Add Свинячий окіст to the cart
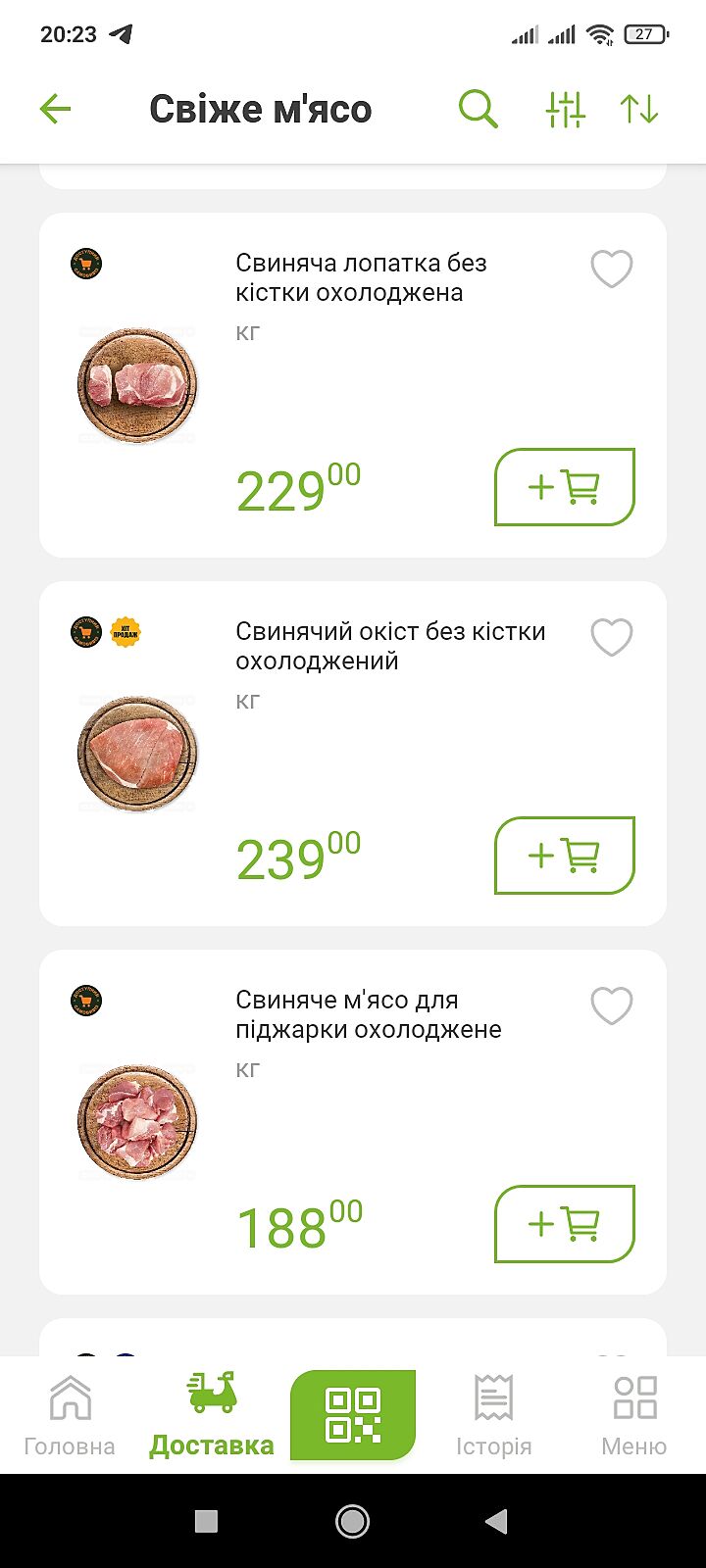 (565, 856)
